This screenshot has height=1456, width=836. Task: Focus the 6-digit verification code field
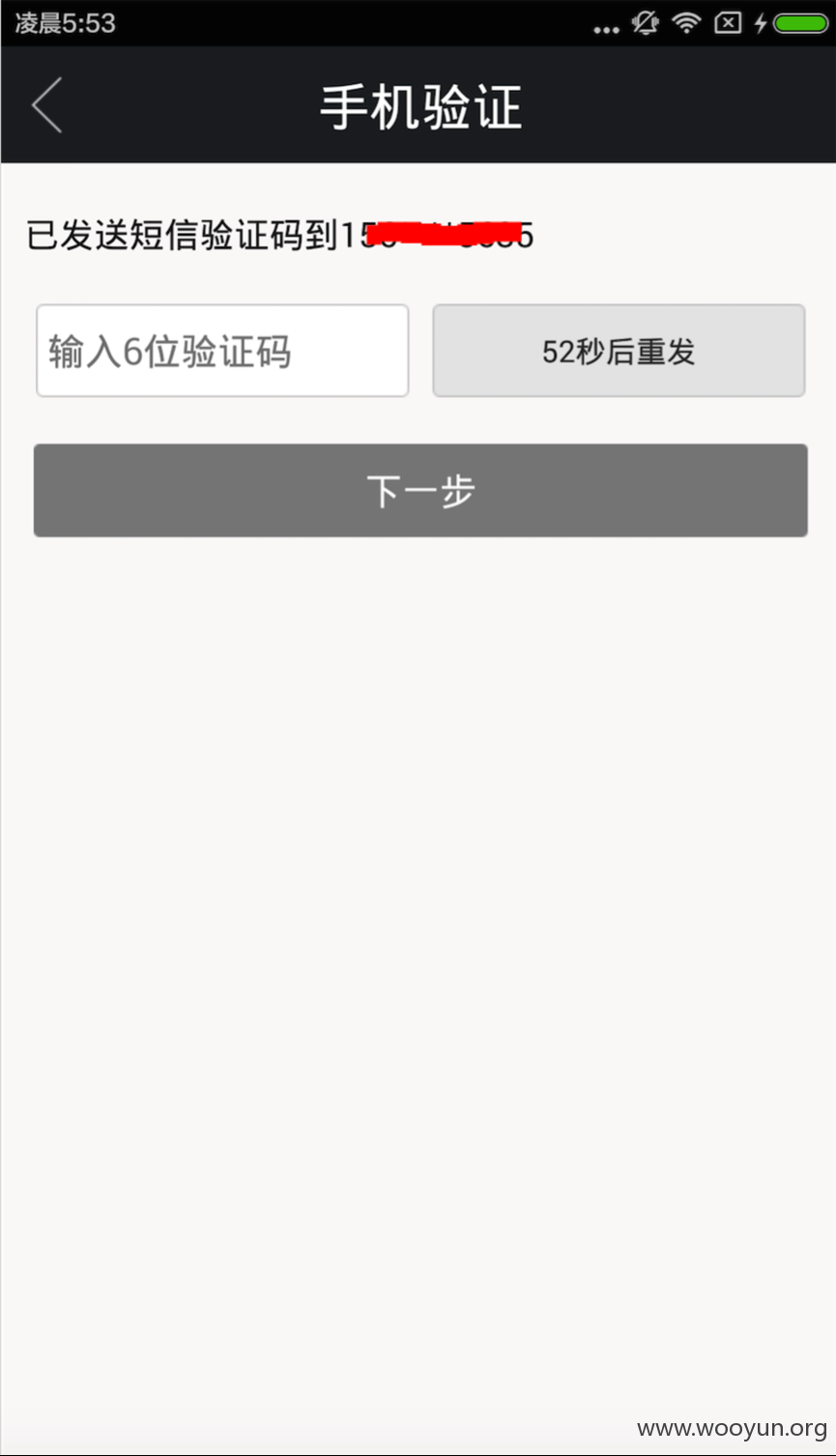point(222,351)
